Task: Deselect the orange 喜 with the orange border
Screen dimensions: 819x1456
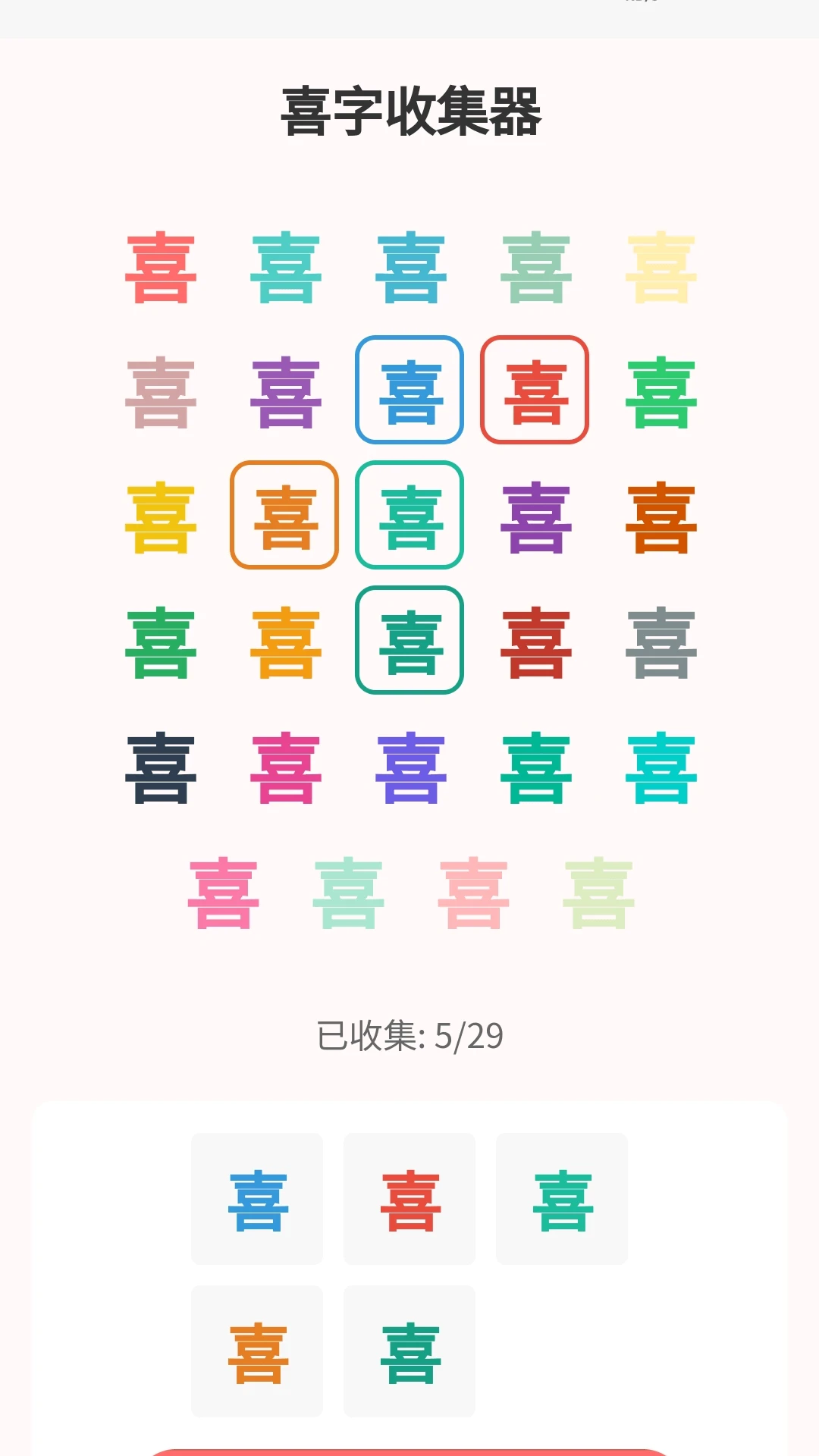Action: point(284,515)
